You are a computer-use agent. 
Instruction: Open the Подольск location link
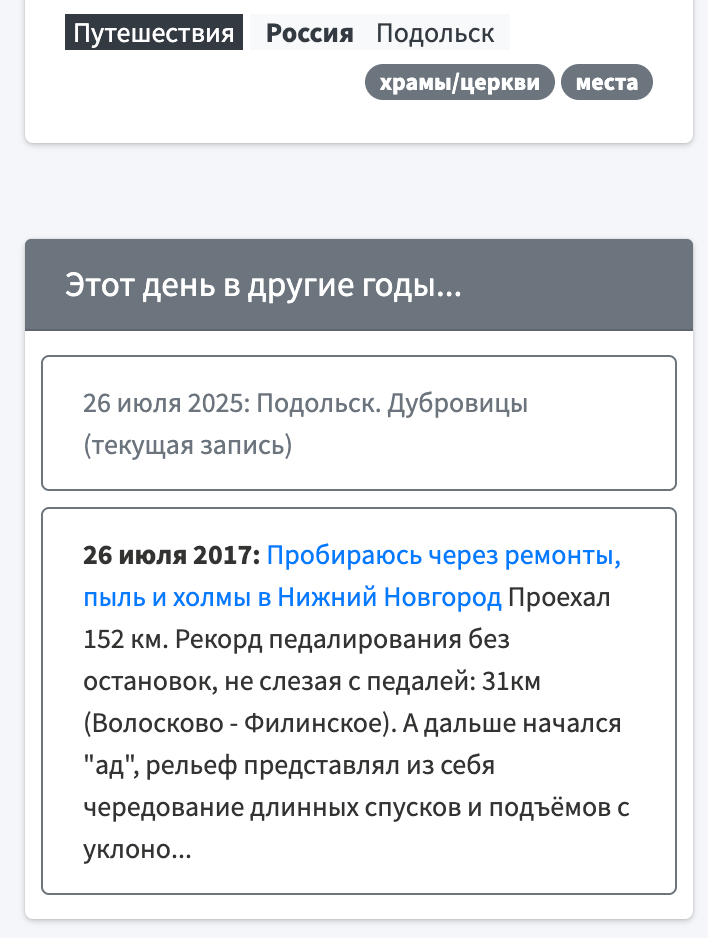(435, 33)
